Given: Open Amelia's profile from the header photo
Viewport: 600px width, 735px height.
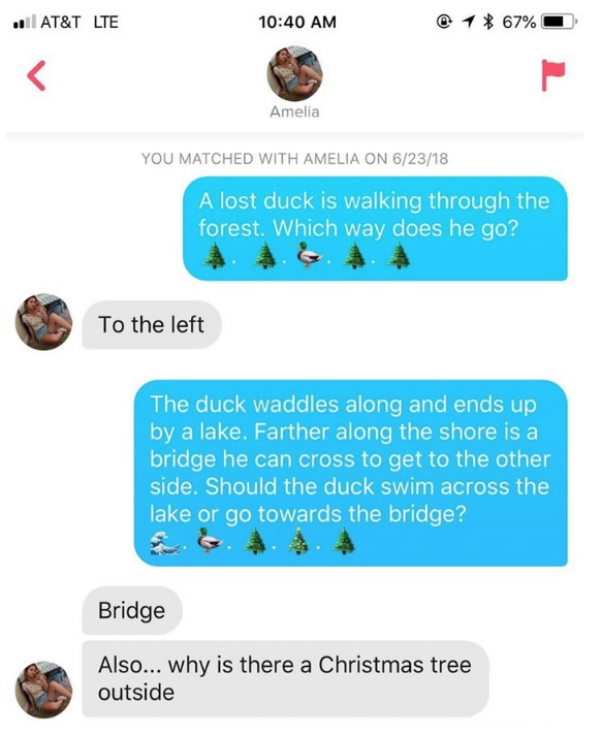Looking at the screenshot, I should coord(294,74).
